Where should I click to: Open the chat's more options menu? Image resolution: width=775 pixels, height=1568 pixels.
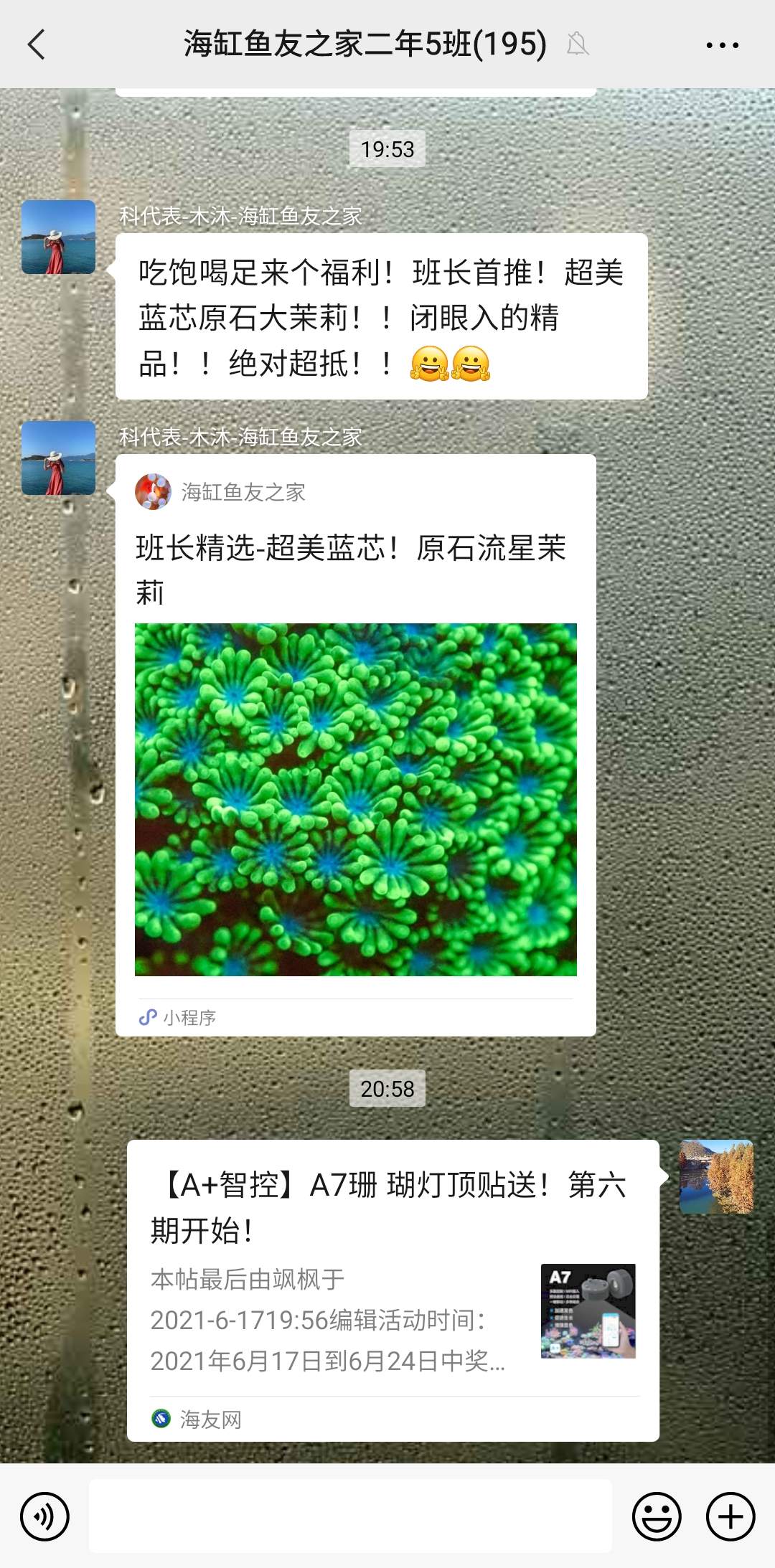pyautogui.click(x=722, y=44)
